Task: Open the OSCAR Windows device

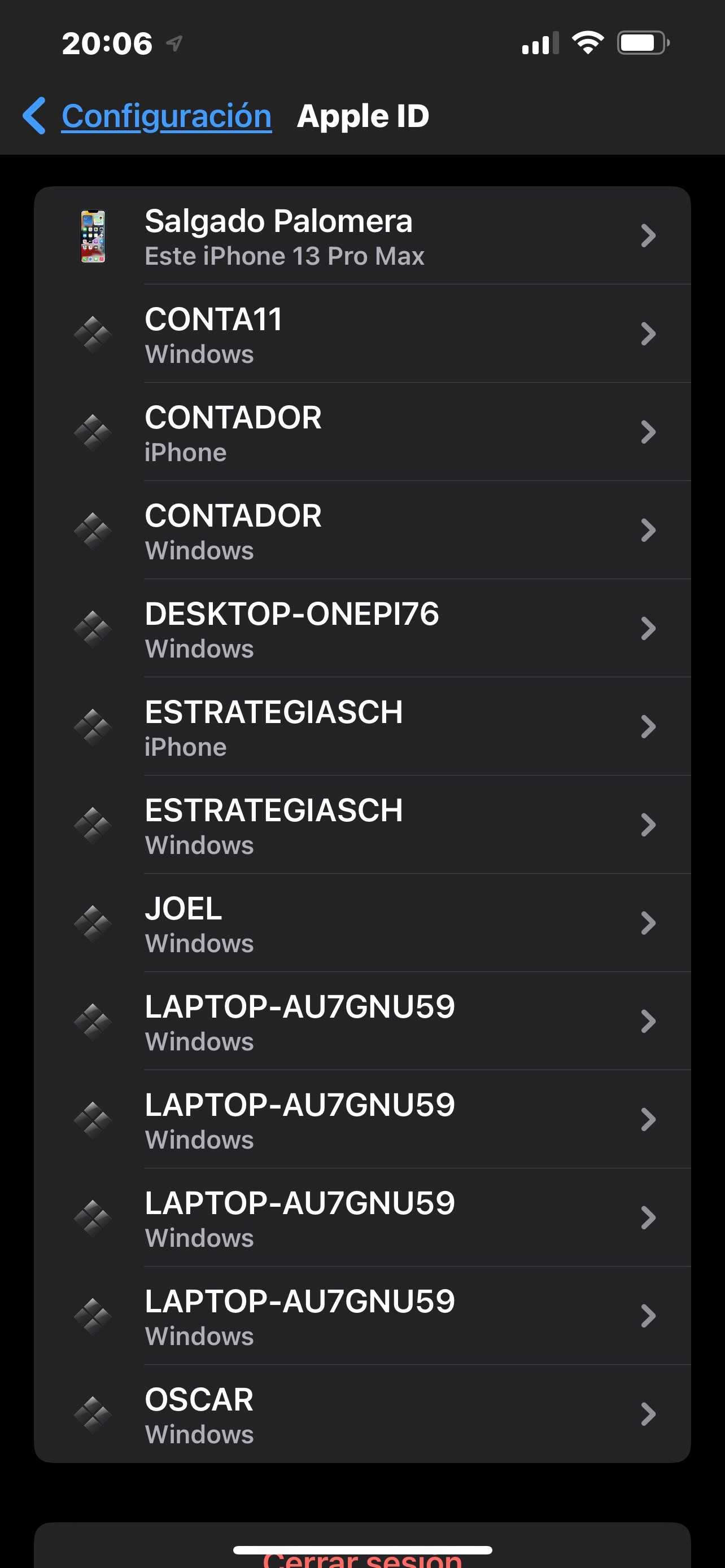Action: point(362,1414)
